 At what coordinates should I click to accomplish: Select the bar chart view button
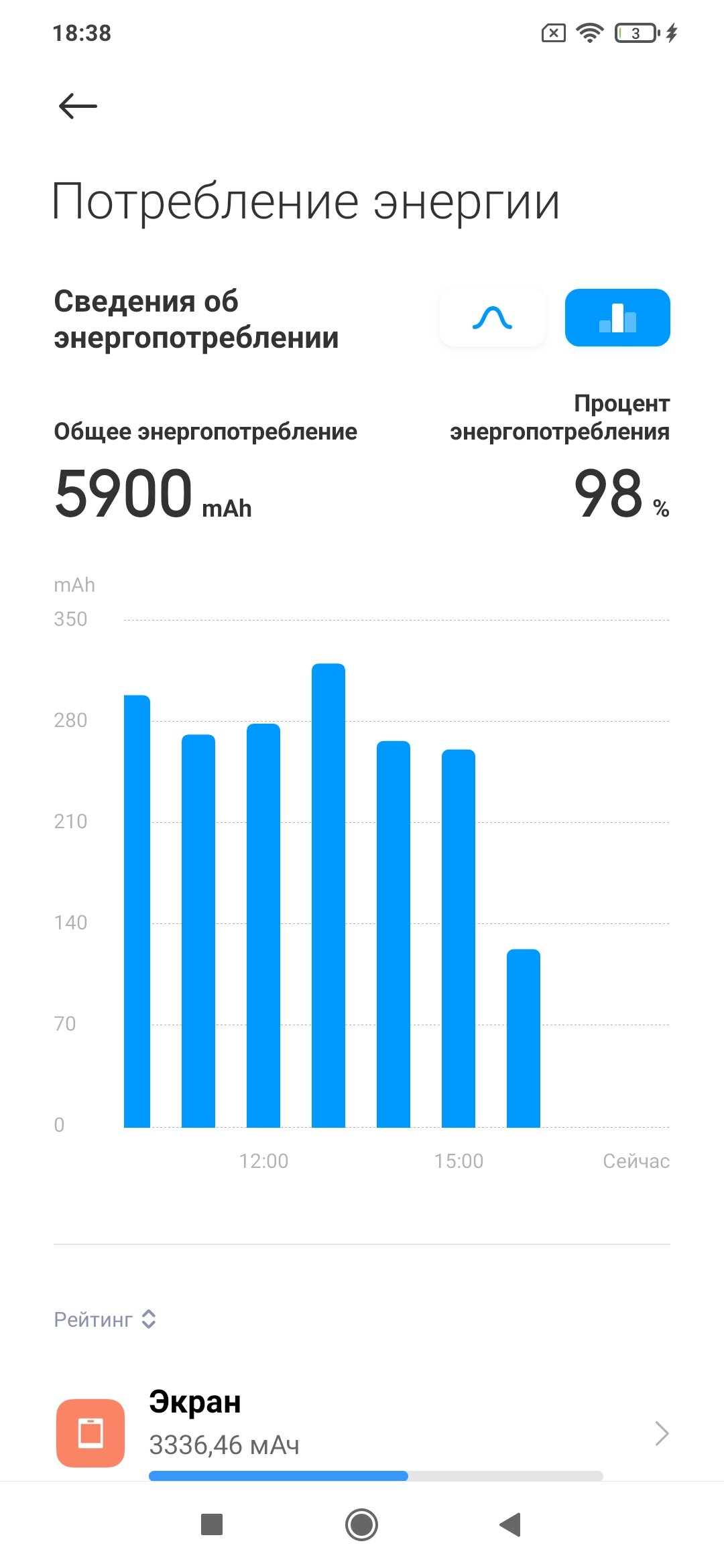pyautogui.click(x=617, y=318)
